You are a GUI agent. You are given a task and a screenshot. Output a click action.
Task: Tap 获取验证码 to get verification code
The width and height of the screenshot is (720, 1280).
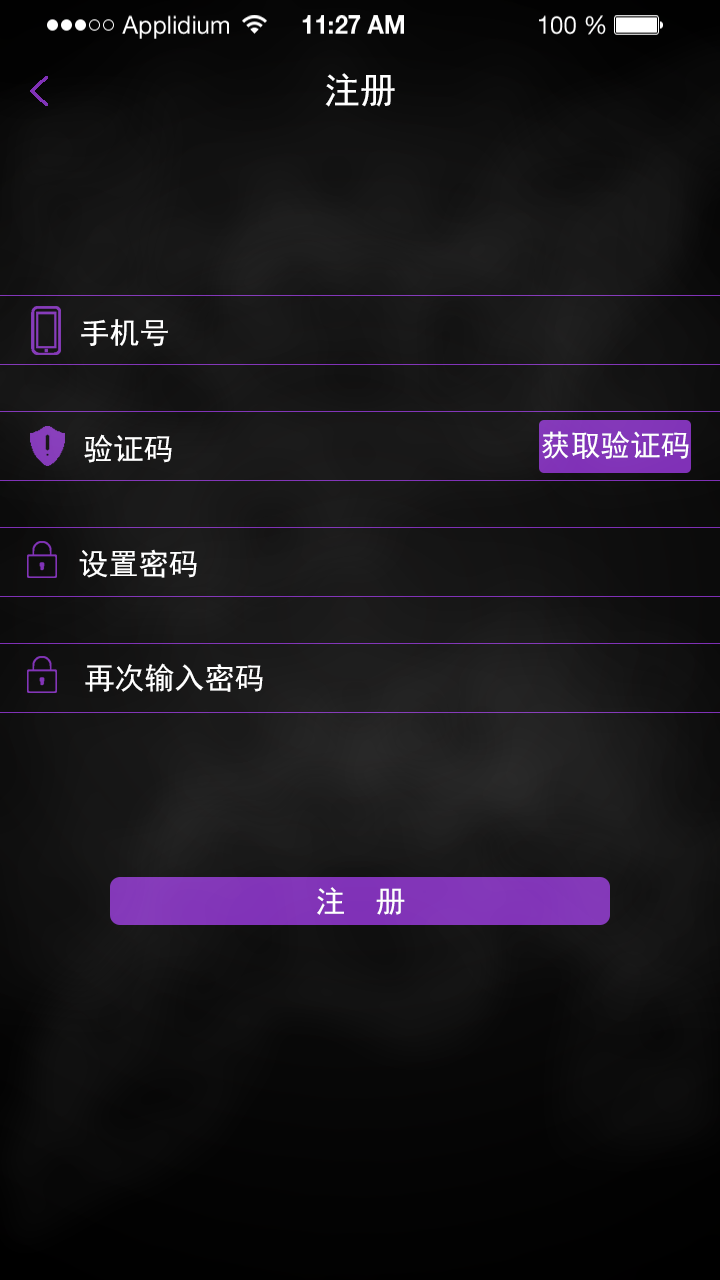(x=614, y=446)
